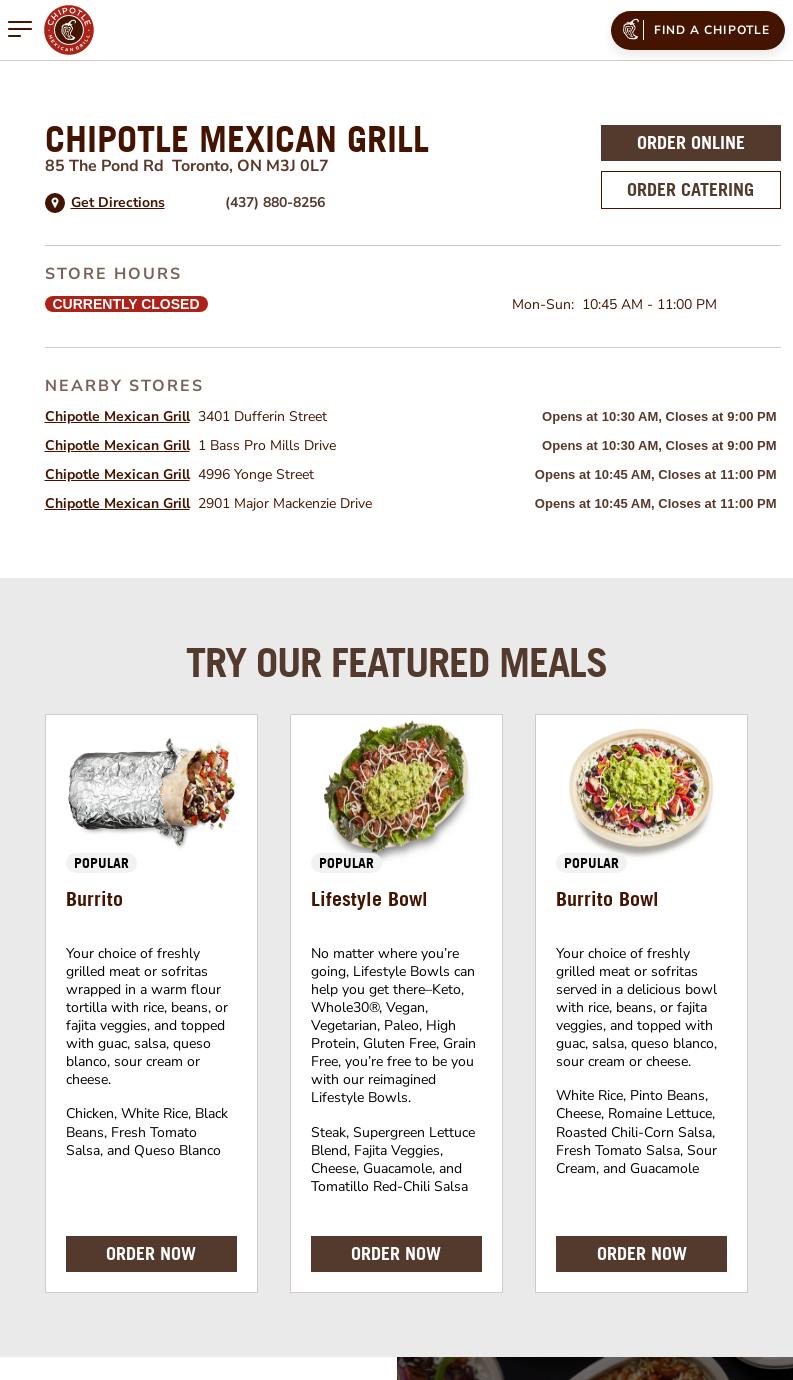793x1380 pixels.
Task: Order the Burrito Bowl now
Action: (x=641, y=1253)
